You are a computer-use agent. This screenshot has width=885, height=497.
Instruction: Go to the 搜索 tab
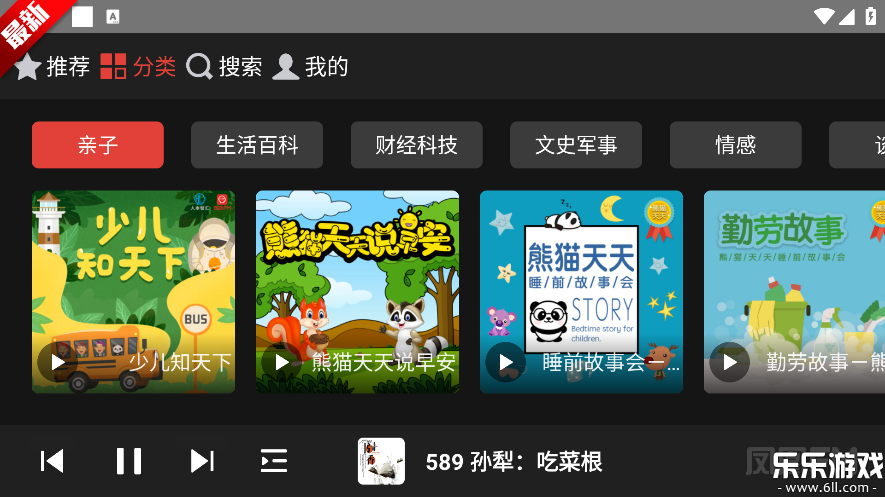225,67
